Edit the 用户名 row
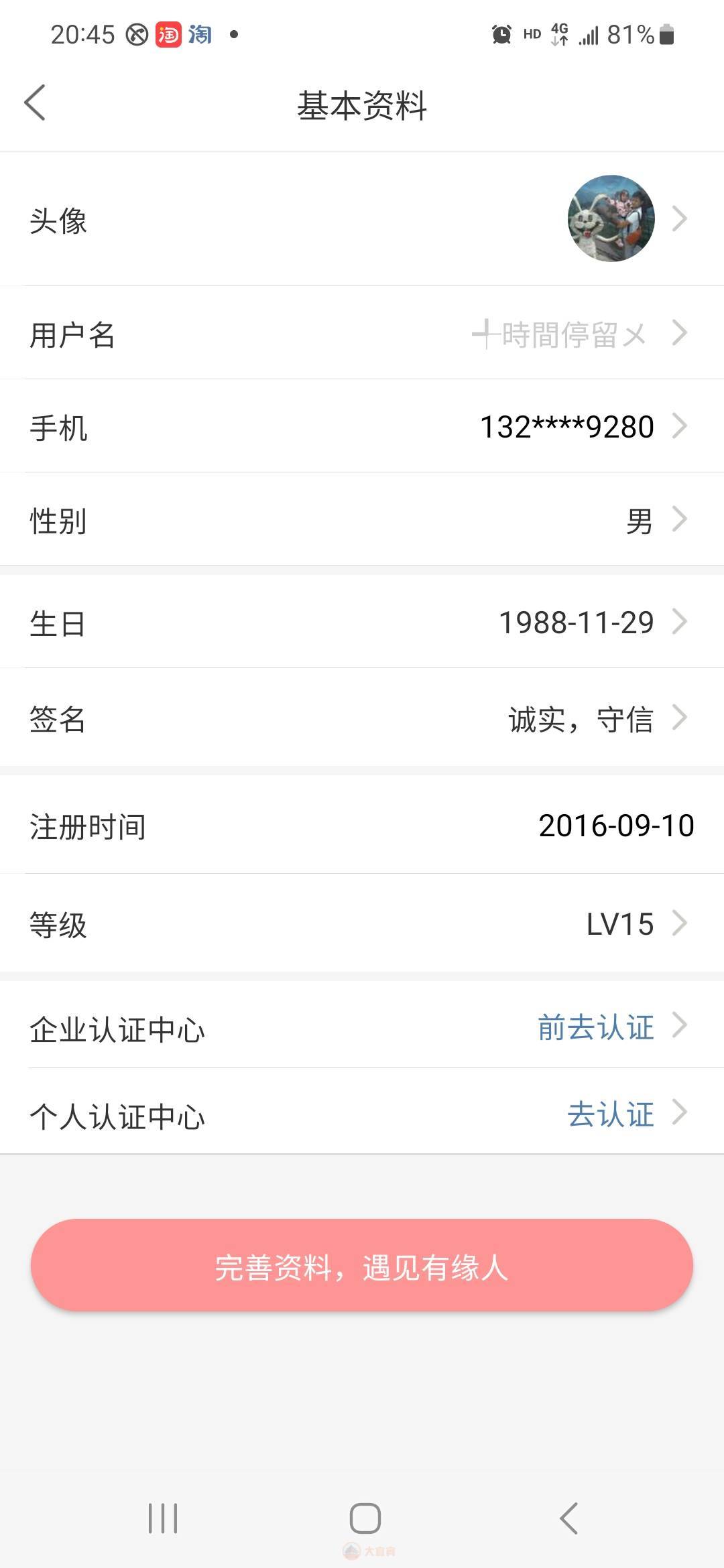 [362, 333]
